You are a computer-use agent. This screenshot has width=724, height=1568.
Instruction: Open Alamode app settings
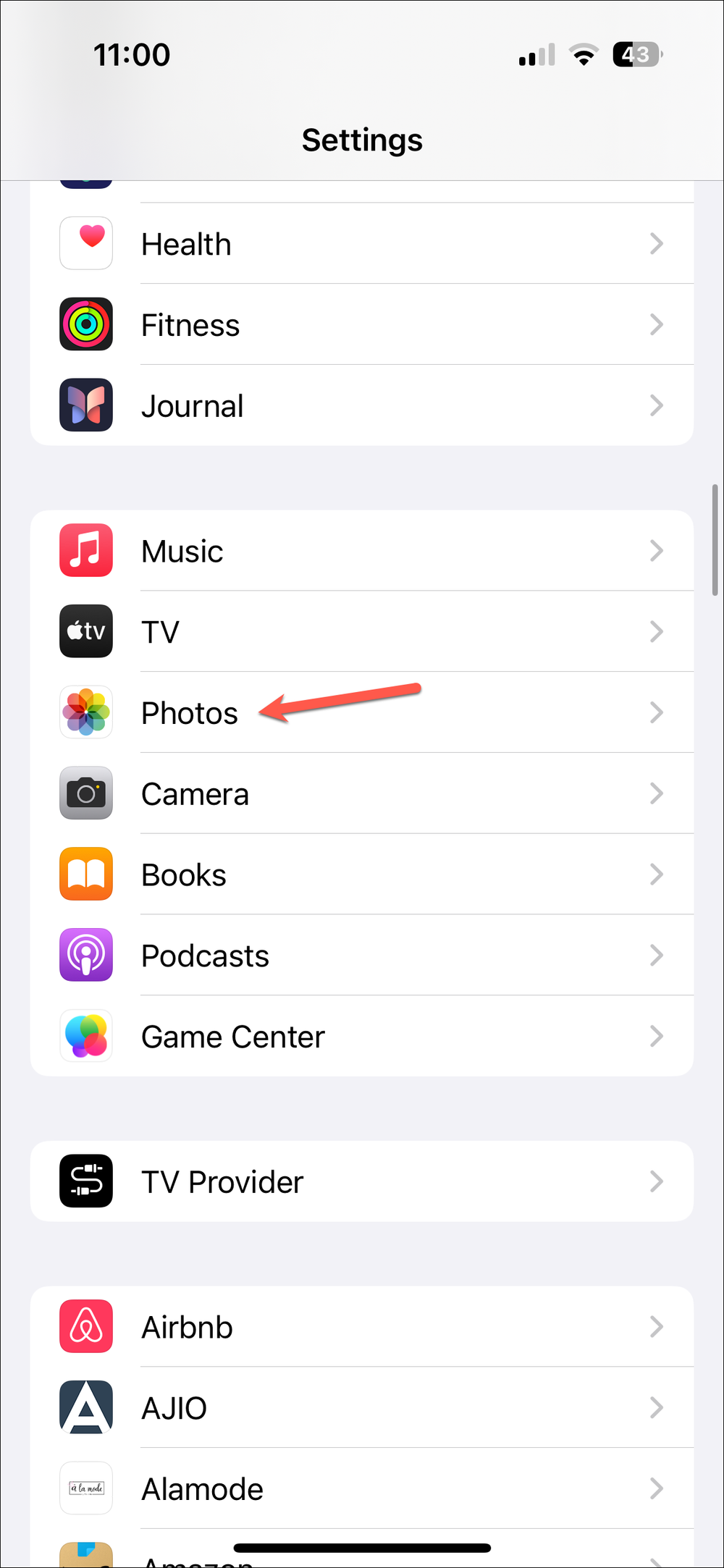tap(362, 1488)
